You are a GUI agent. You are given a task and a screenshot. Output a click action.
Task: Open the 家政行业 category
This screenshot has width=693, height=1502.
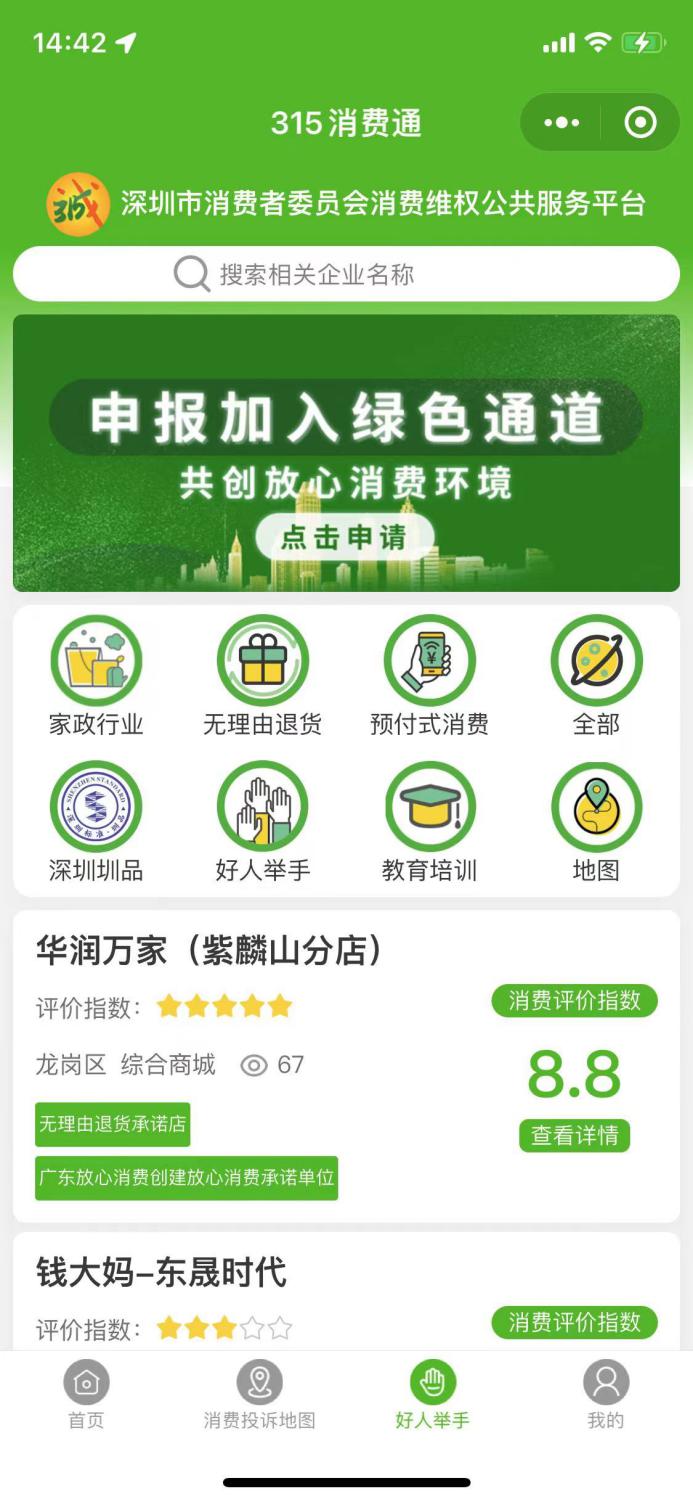click(x=96, y=677)
